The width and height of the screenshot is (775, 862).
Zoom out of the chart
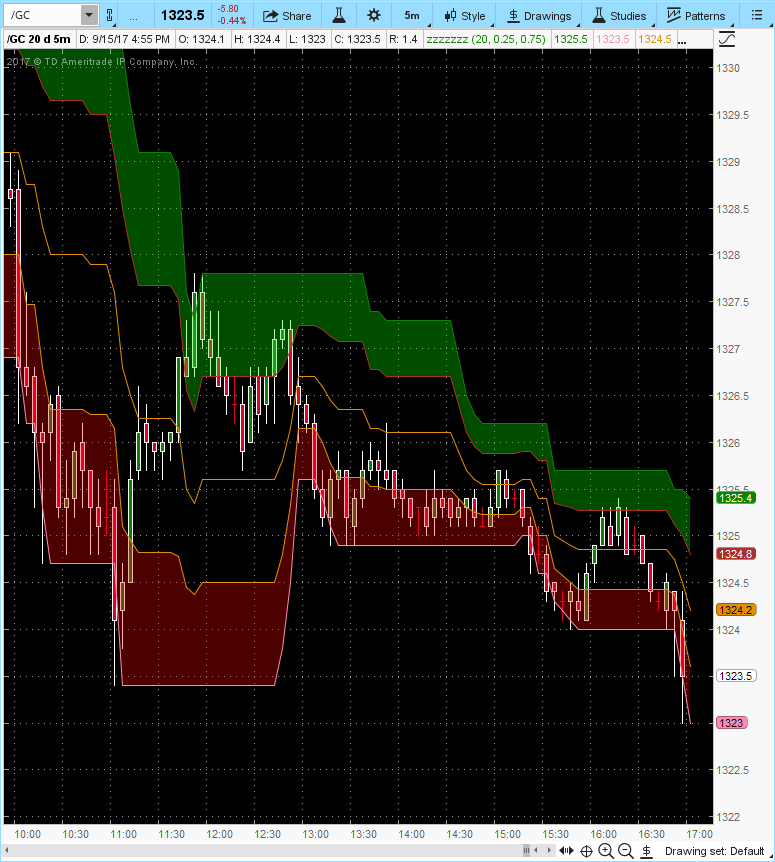[x=625, y=851]
